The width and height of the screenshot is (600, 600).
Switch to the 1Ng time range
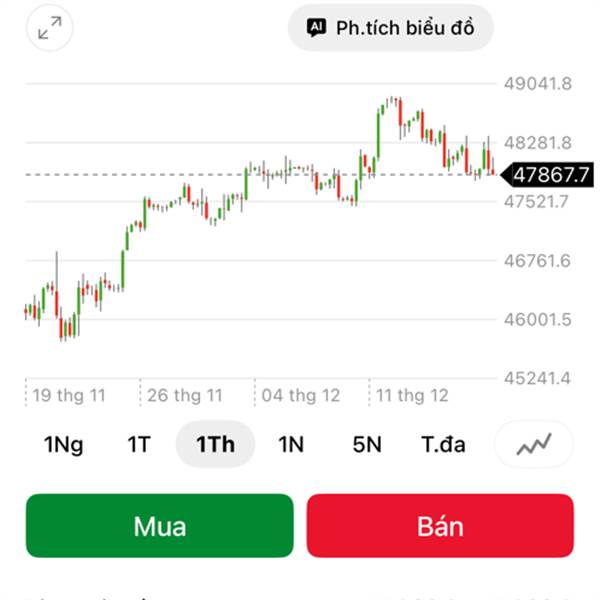pyautogui.click(x=63, y=445)
